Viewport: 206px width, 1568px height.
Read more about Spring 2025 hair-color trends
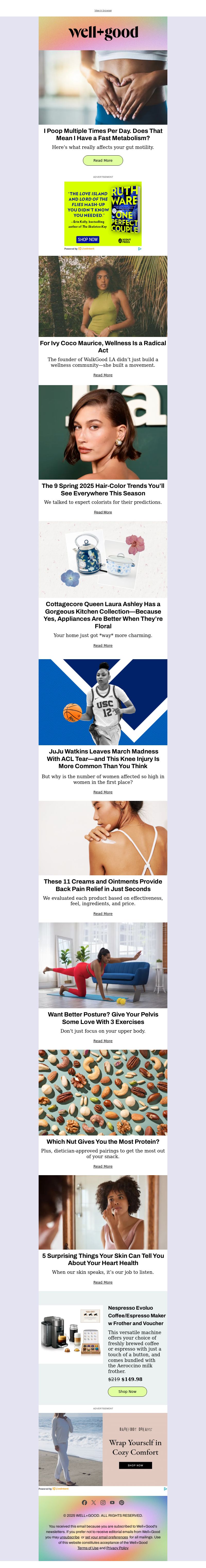point(103,512)
